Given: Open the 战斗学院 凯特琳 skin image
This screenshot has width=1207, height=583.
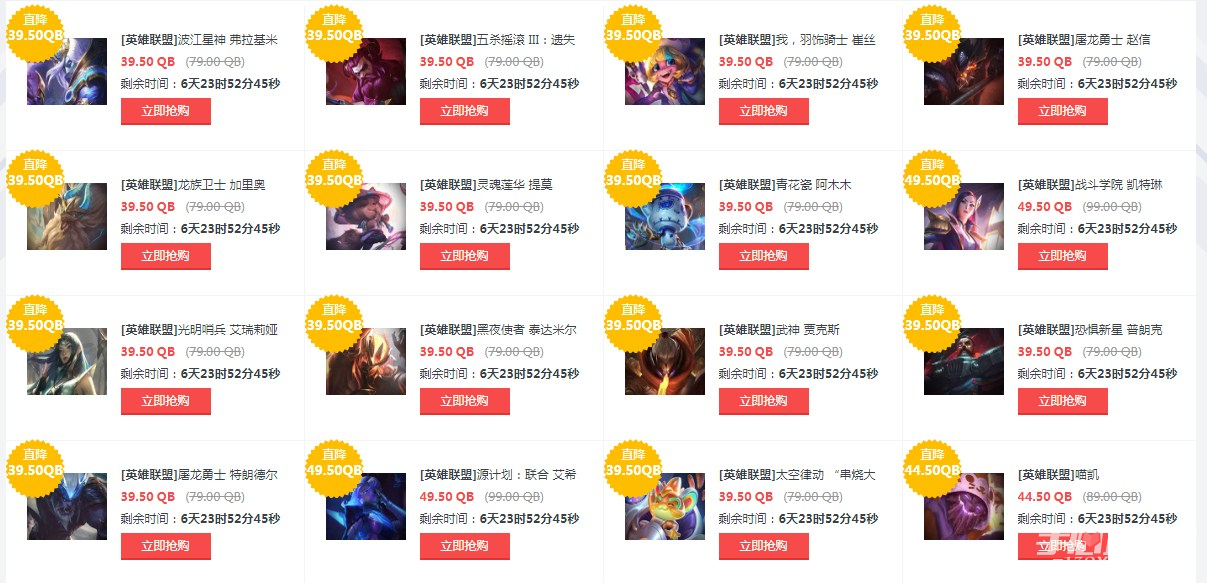Looking at the screenshot, I should [x=963, y=217].
